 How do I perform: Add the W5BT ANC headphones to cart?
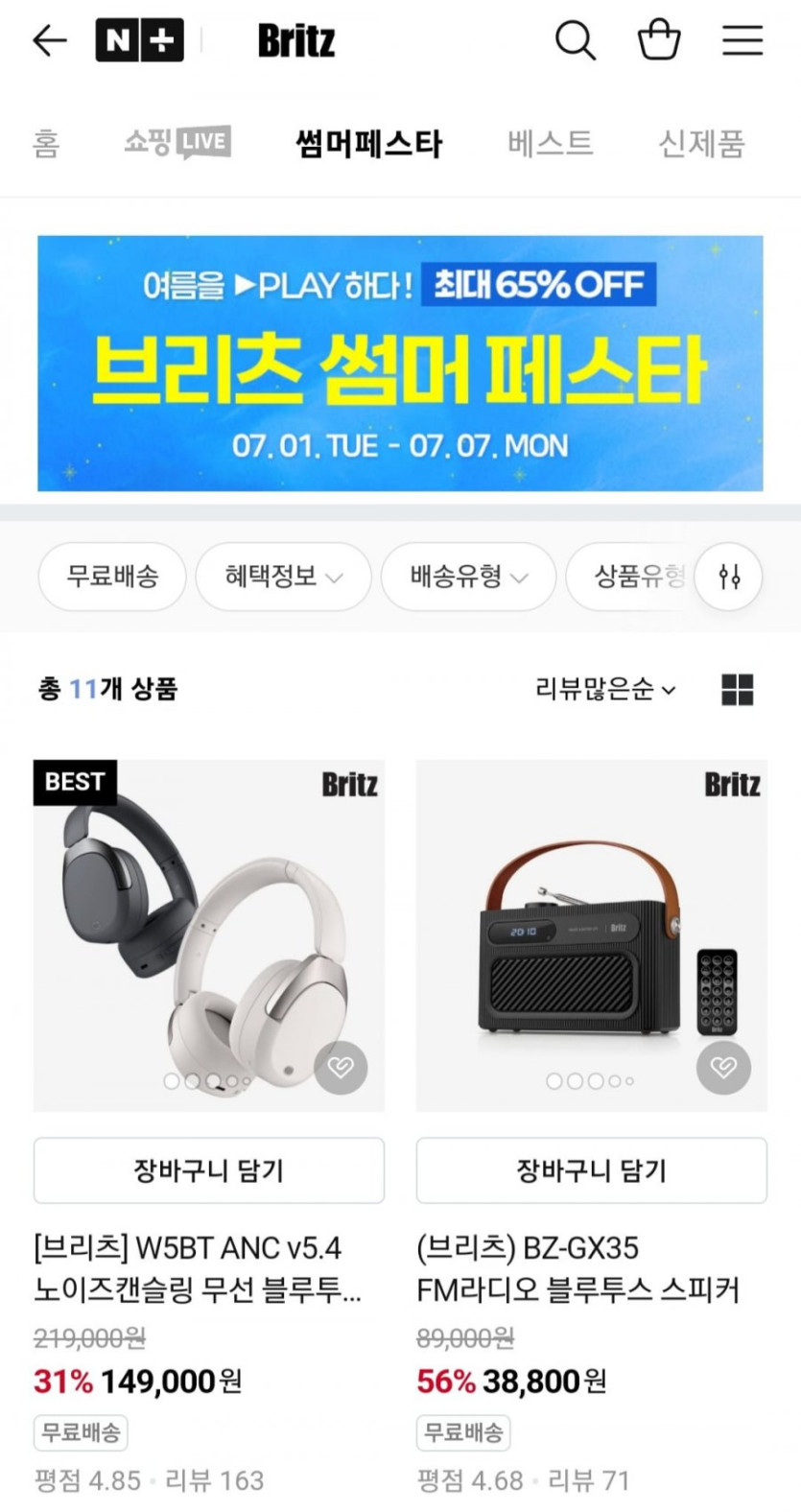(x=208, y=1170)
